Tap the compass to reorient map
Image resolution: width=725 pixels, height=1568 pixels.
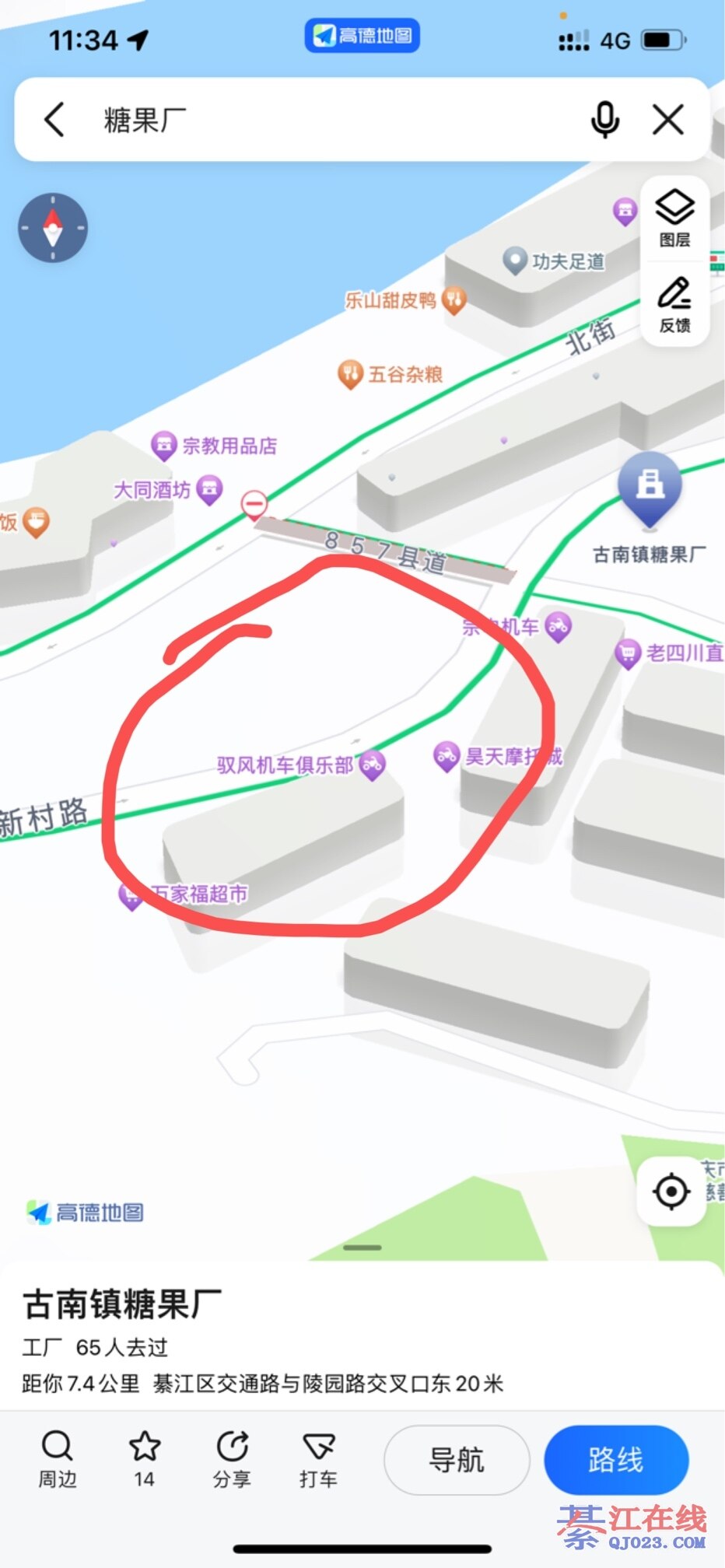click(53, 228)
